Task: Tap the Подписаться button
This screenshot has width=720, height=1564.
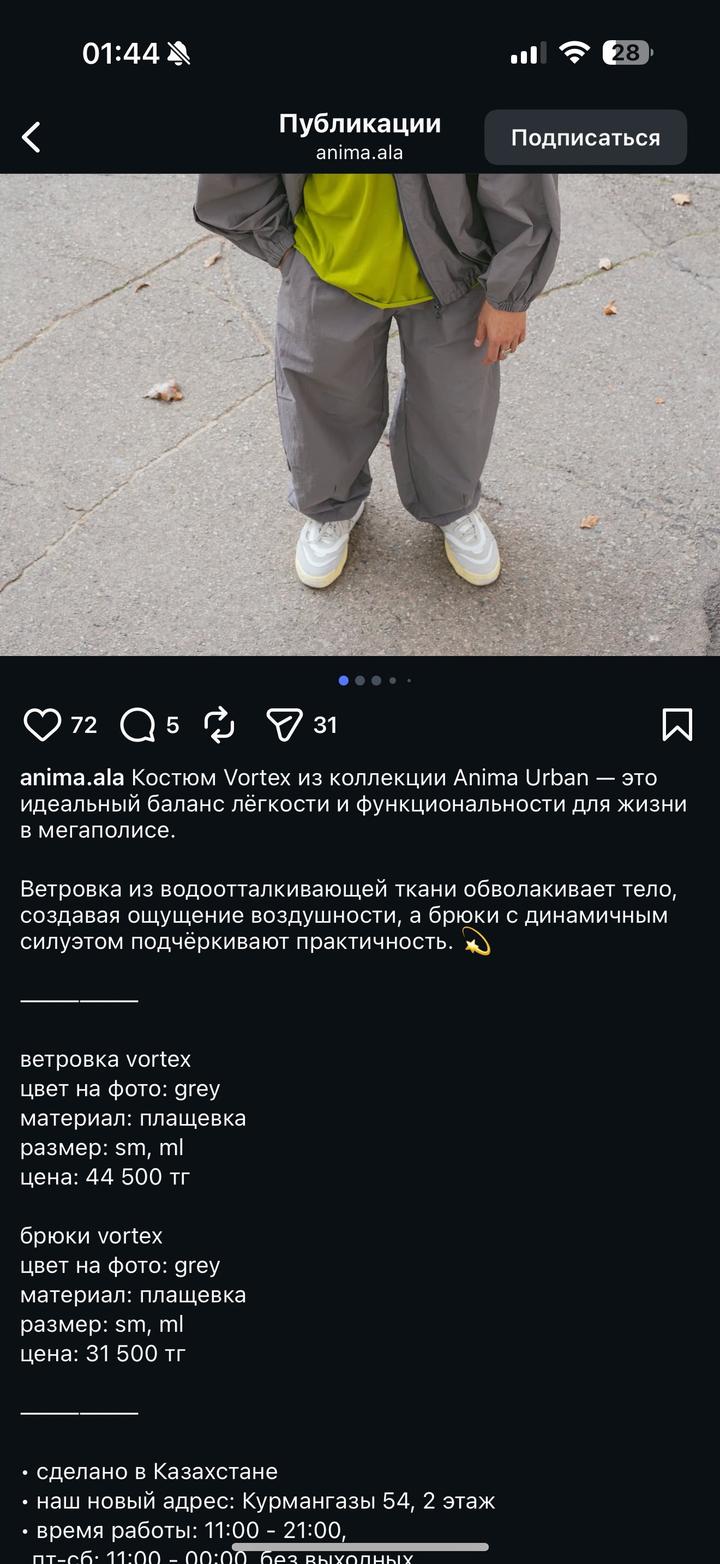Action: 585,138
